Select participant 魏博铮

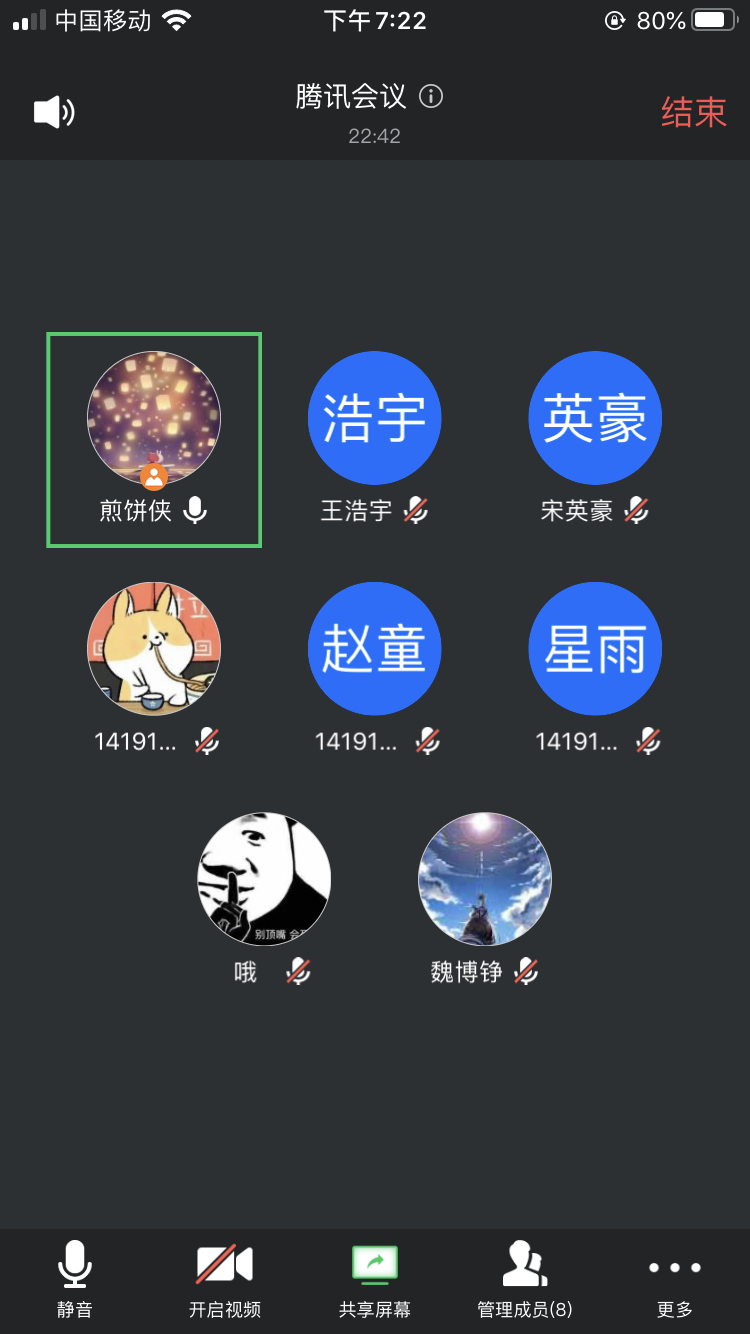pyautogui.click(x=485, y=879)
